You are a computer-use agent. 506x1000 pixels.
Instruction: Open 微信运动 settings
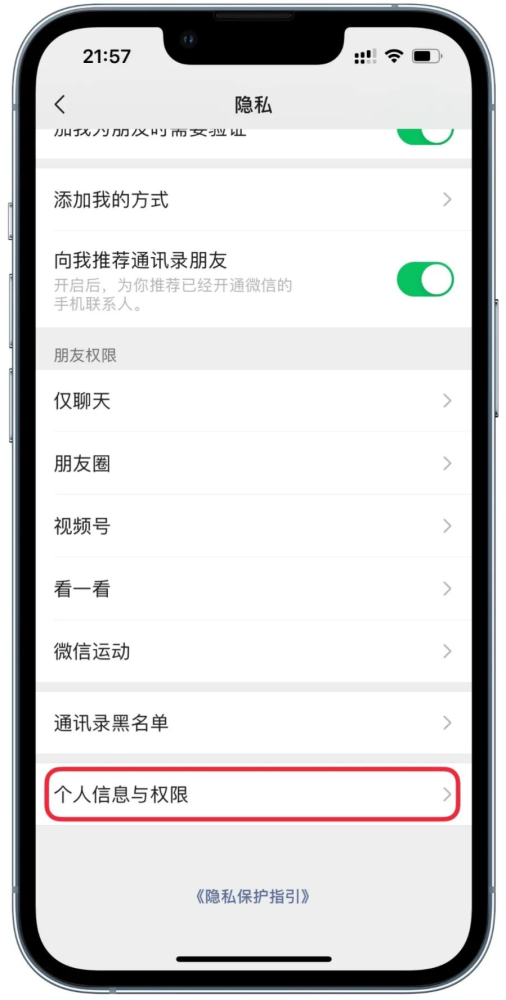pyautogui.click(x=253, y=651)
